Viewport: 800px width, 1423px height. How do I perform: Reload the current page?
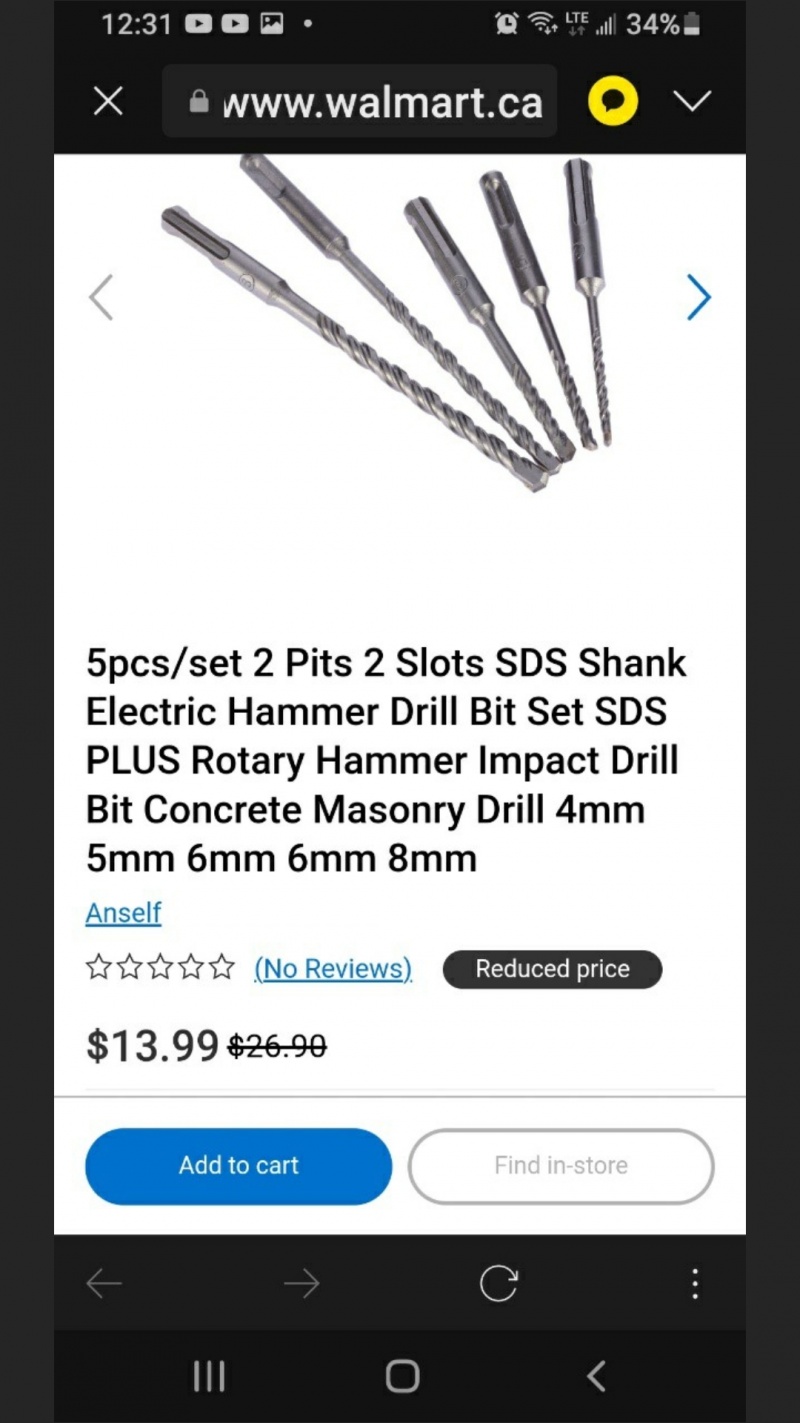[498, 1283]
